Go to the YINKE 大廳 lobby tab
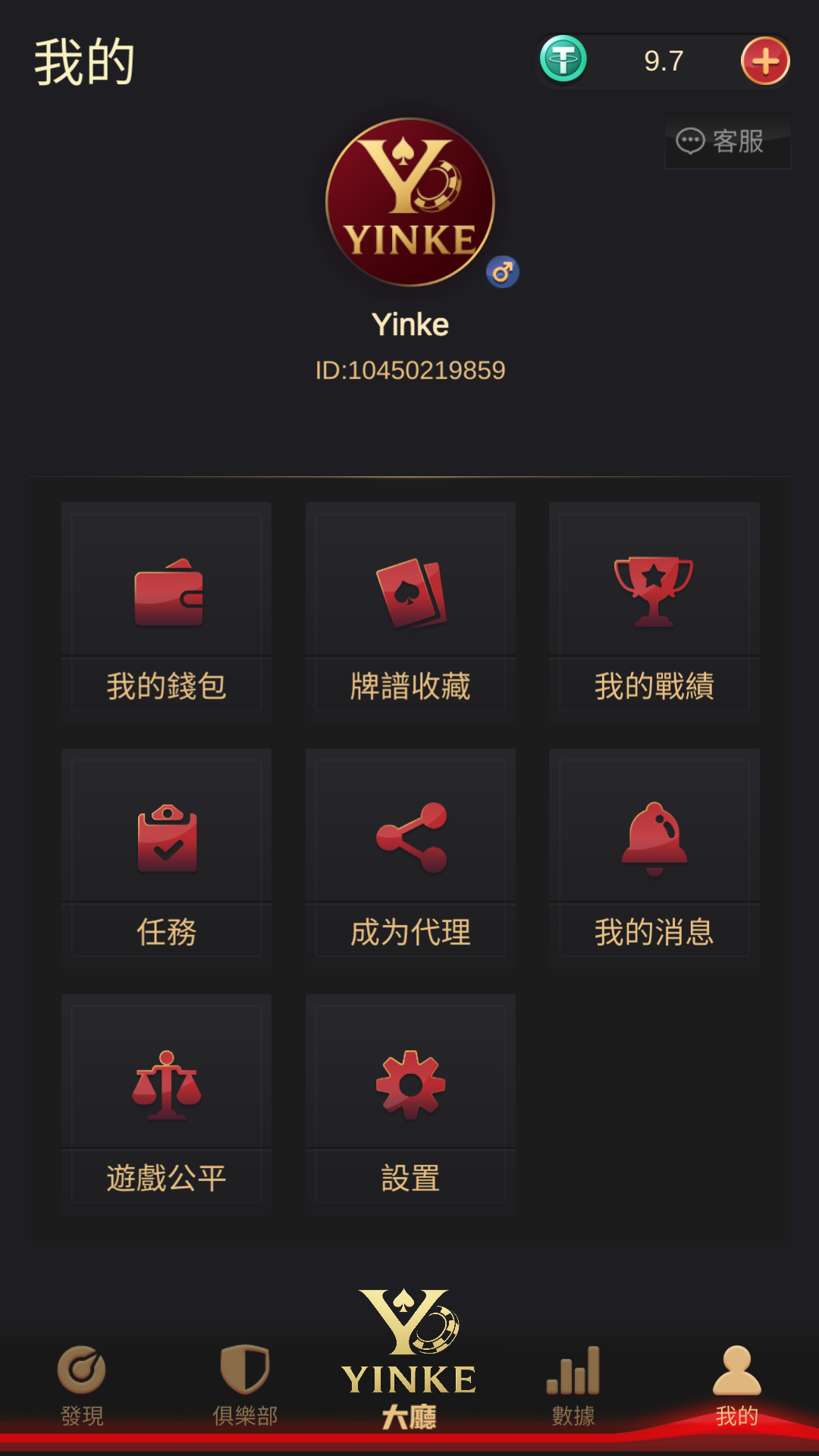 [x=409, y=1365]
